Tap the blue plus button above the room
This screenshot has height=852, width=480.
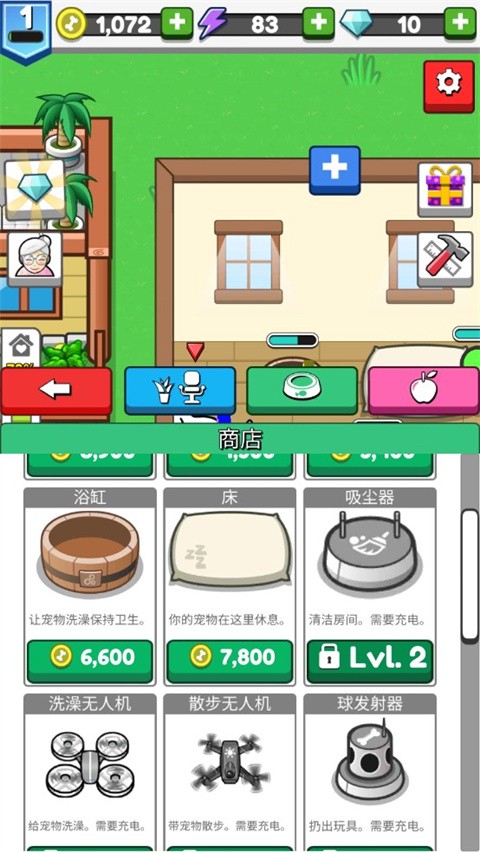point(335,170)
